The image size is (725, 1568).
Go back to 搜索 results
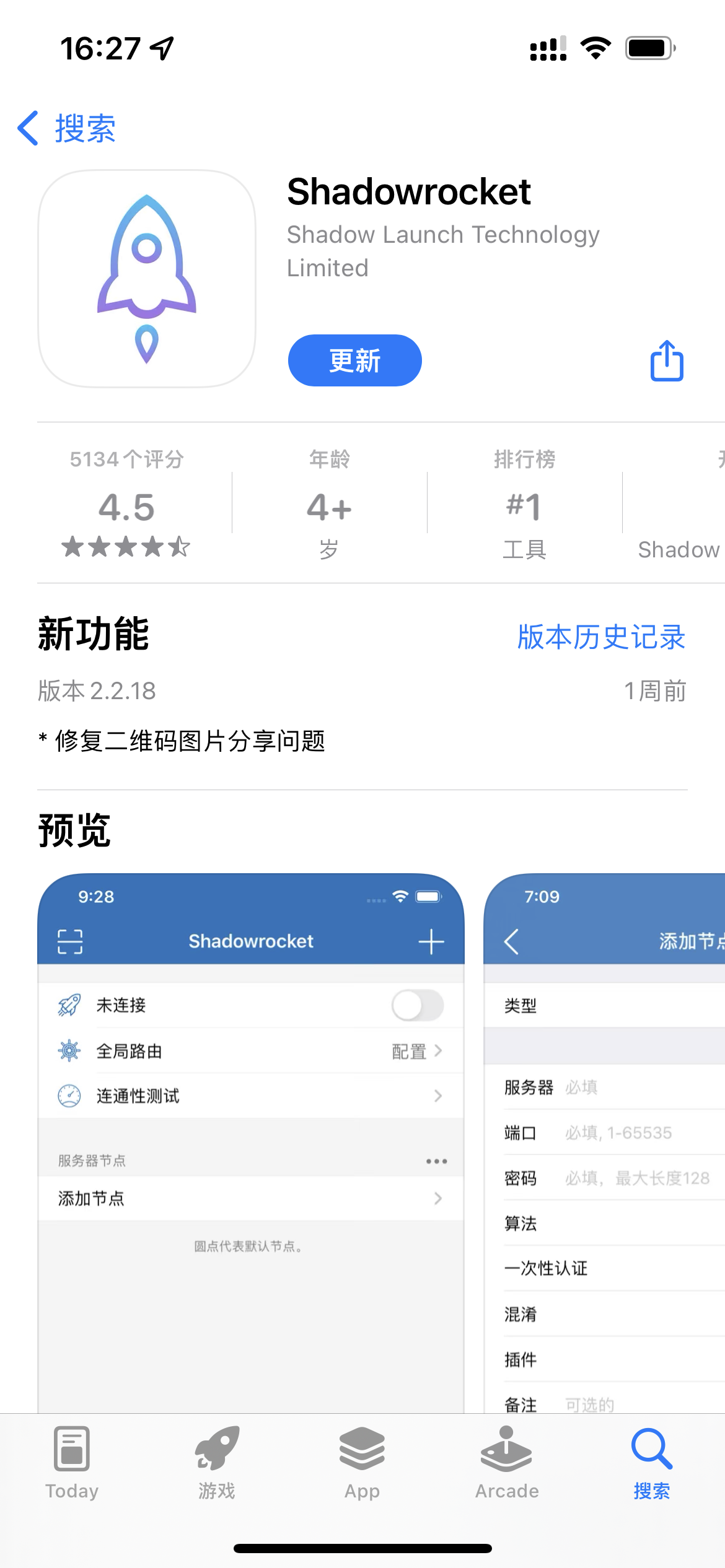click(x=66, y=129)
